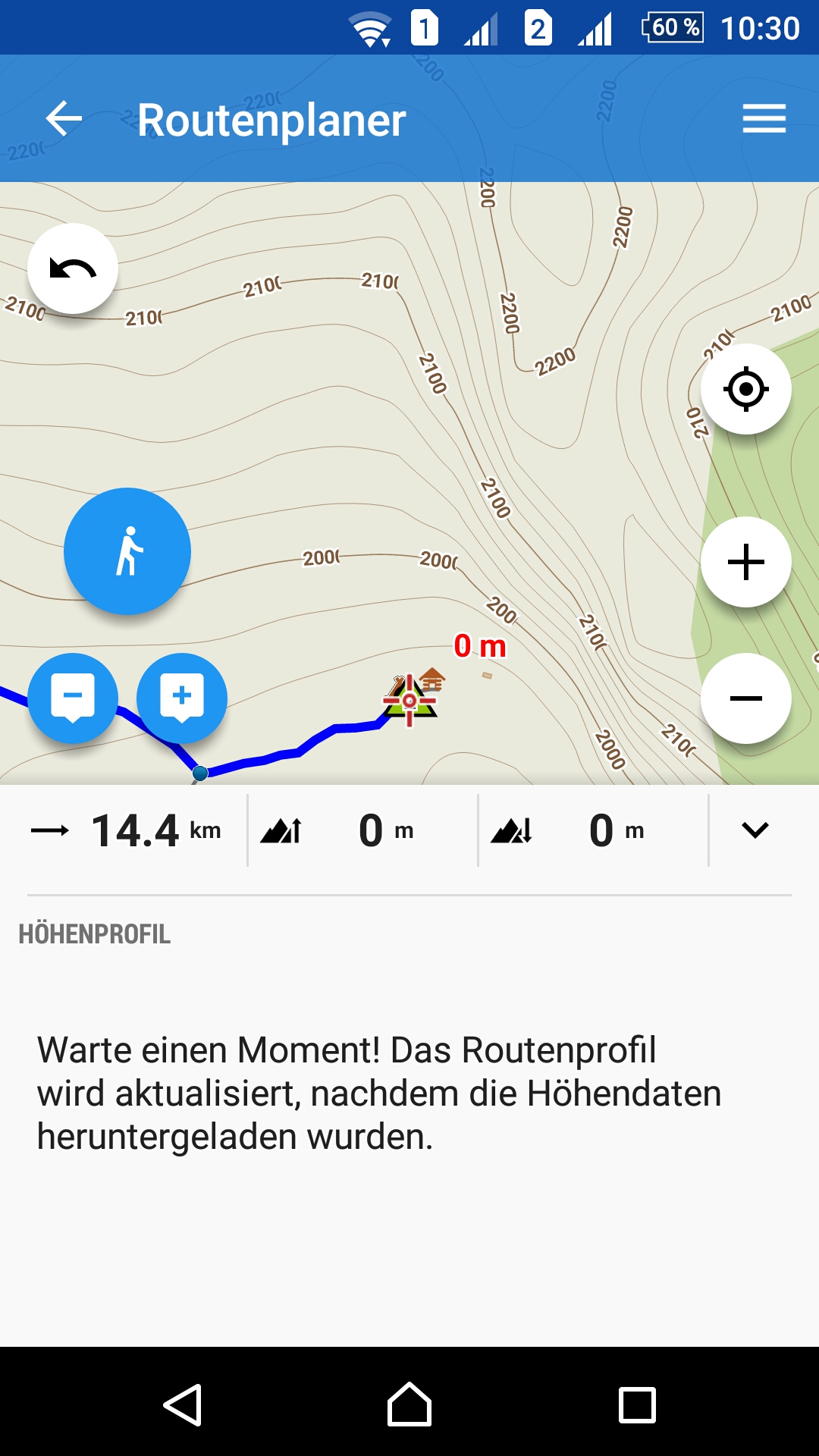Zoom in on the map
Image resolution: width=819 pixels, height=1456 pixels.
(745, 562)
